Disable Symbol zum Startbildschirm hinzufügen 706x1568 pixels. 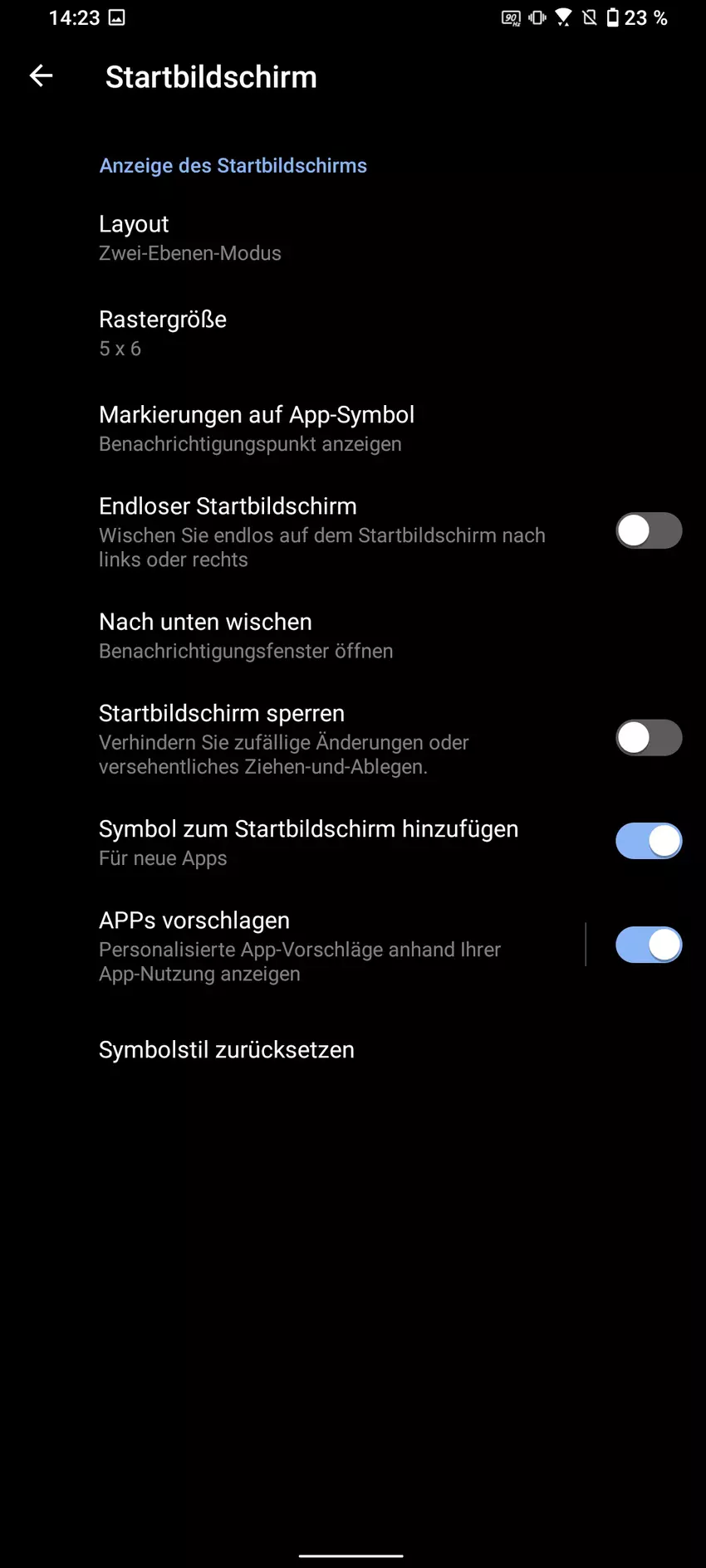[x=648, y=842]
